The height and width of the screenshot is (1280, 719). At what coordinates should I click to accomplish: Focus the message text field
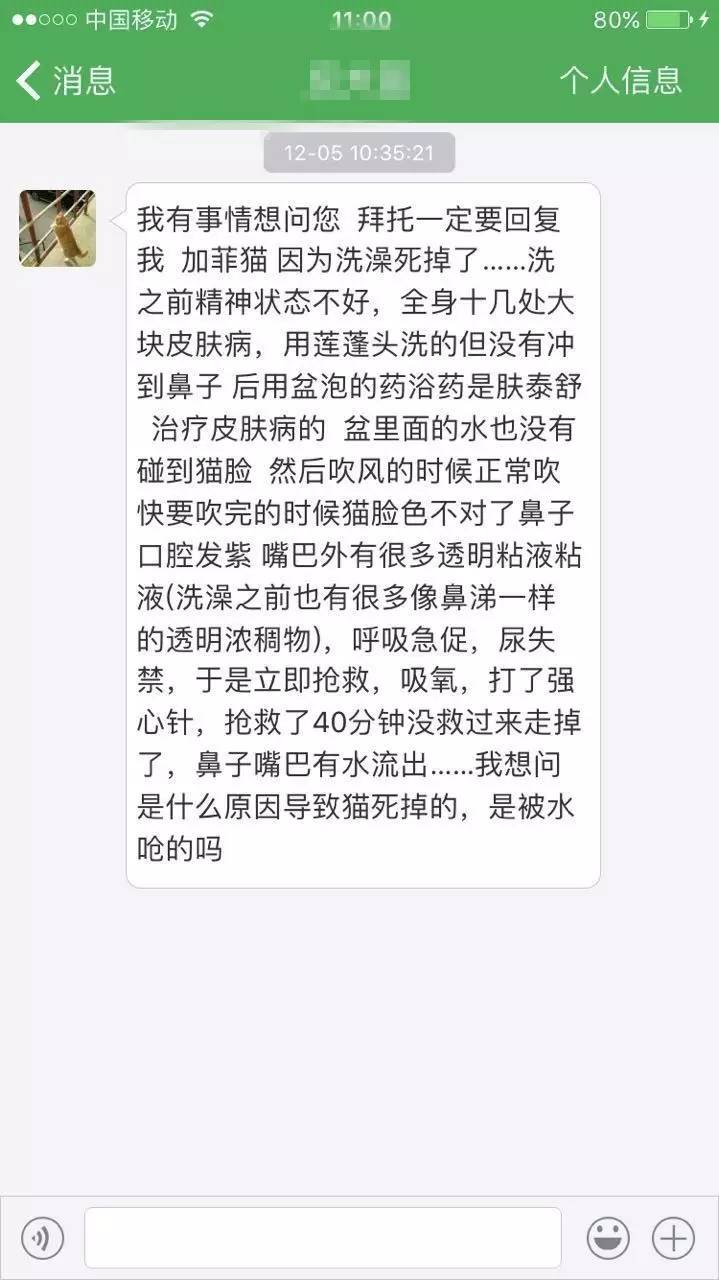323,1238
